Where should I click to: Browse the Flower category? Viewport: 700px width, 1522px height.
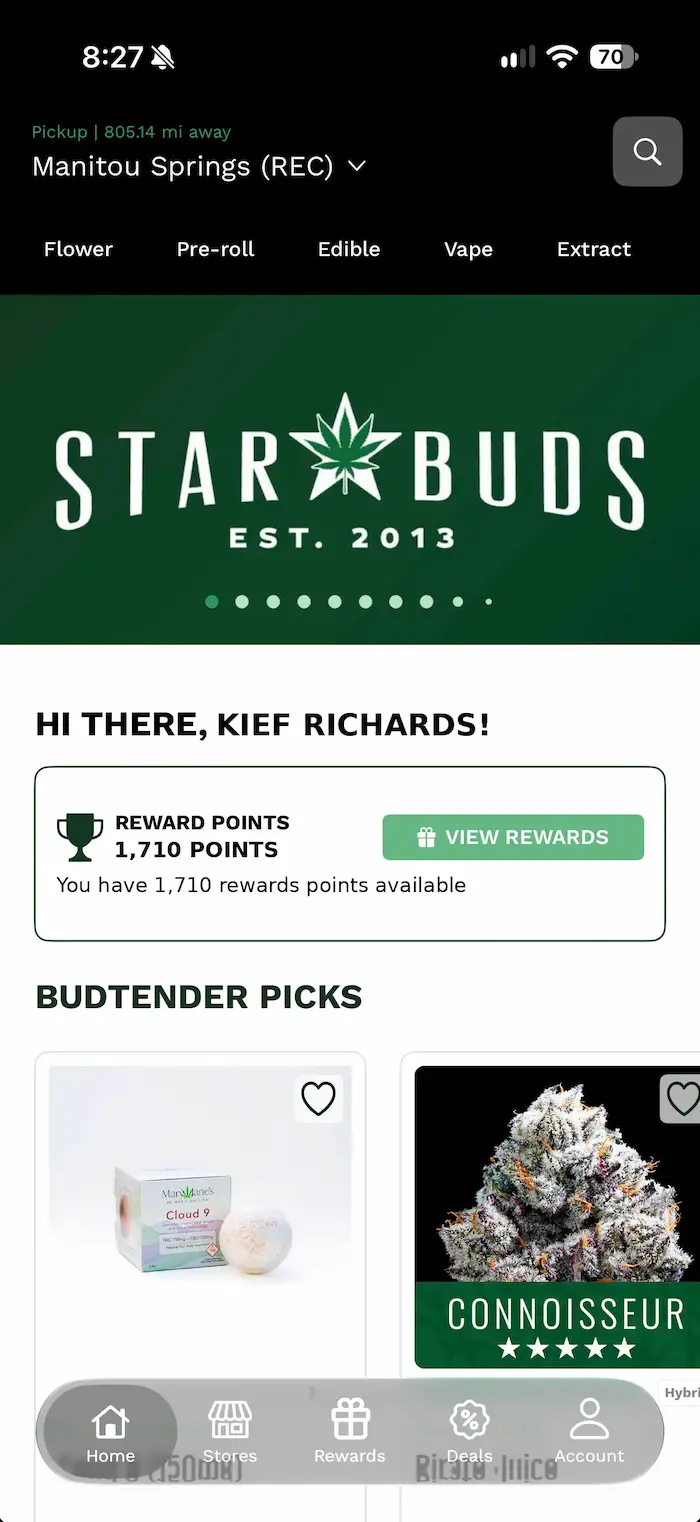coord(78,249)
